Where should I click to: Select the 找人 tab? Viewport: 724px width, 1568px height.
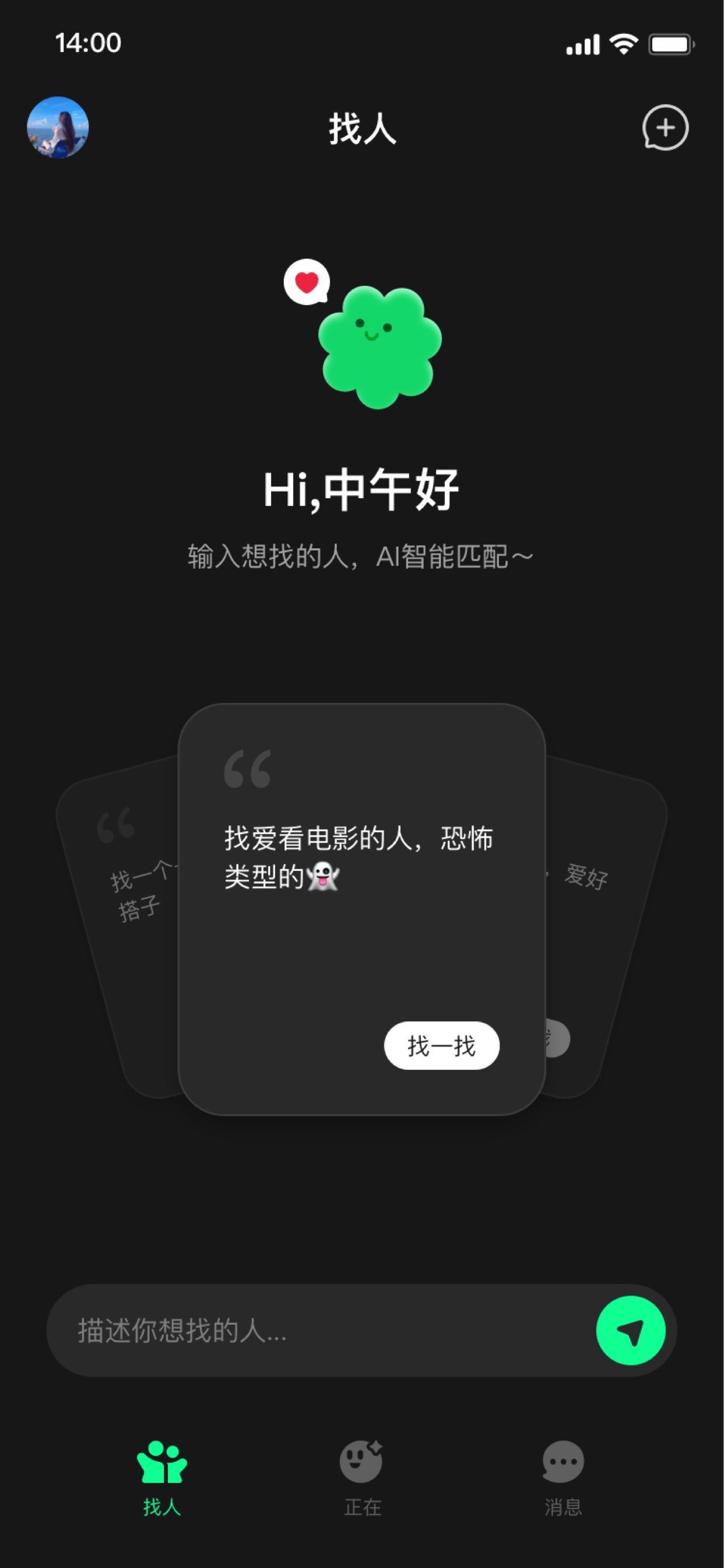coord(162,1478)
